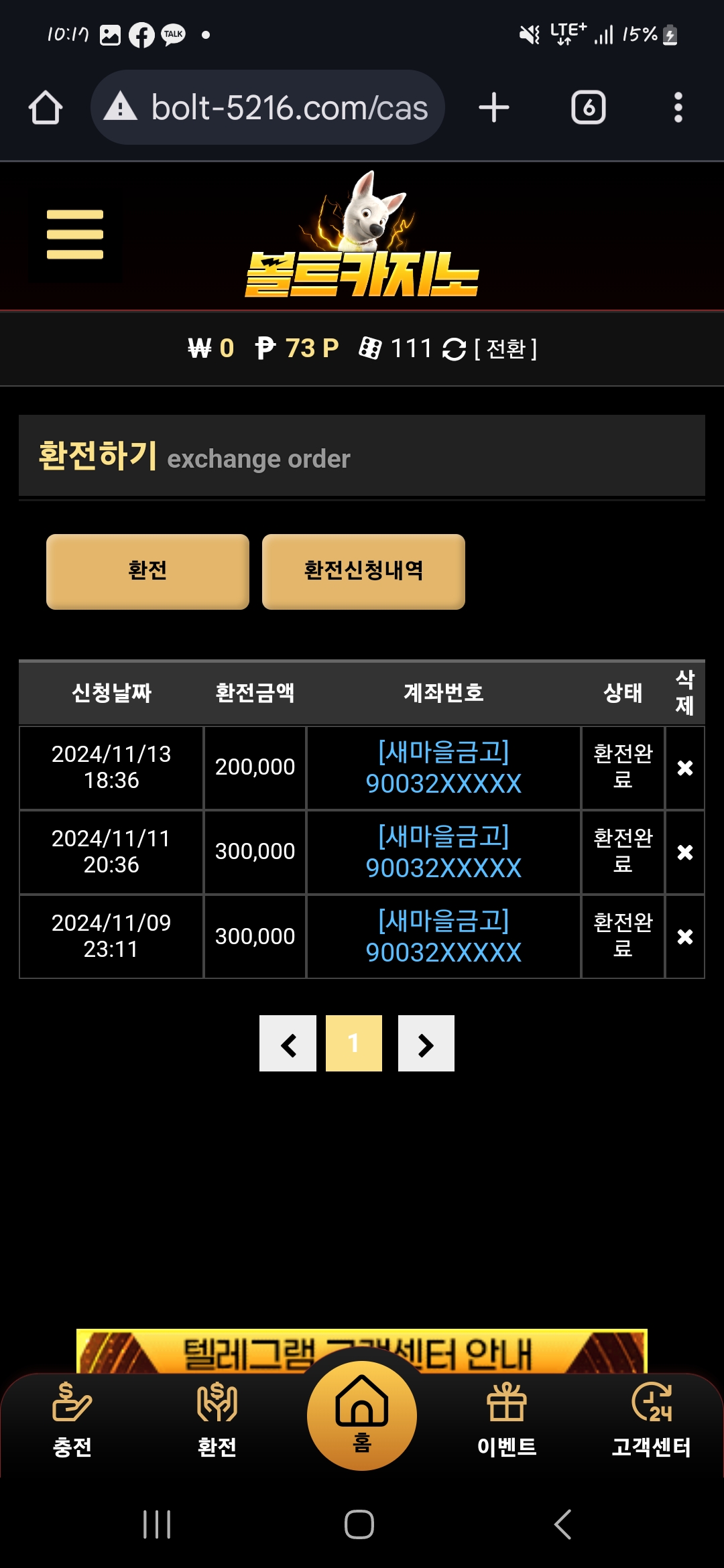Open the browser overflow menu
Screen dimensions: 724x1568
(678, 108)
